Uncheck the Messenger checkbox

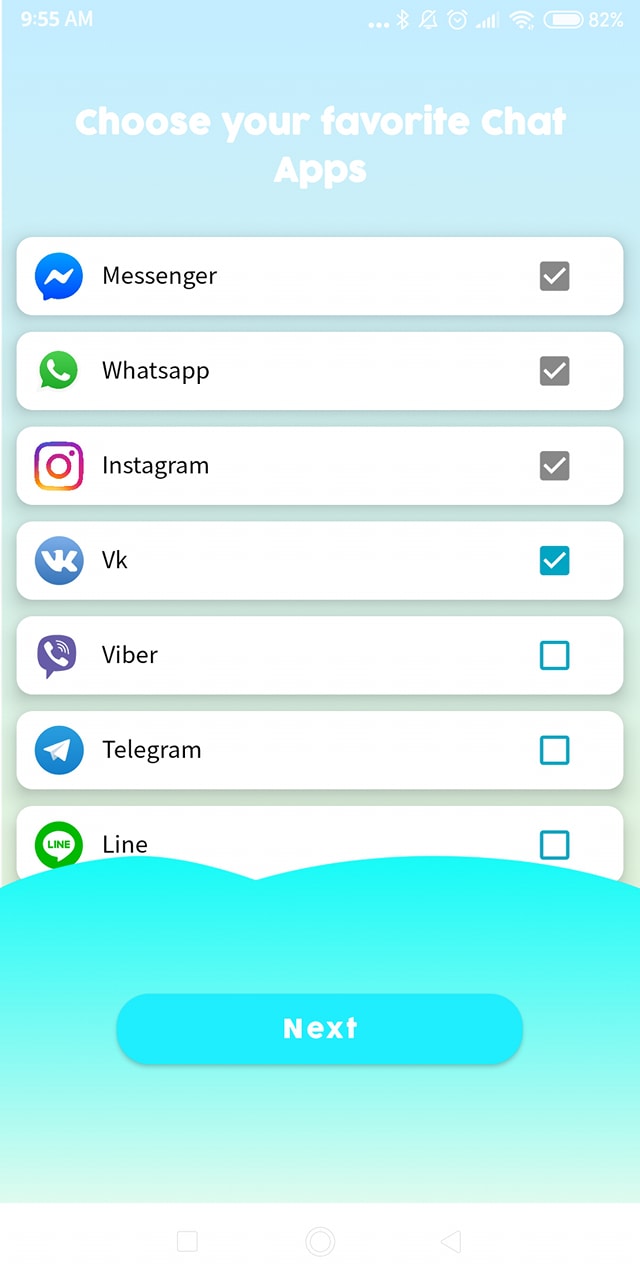coord(554,276)
